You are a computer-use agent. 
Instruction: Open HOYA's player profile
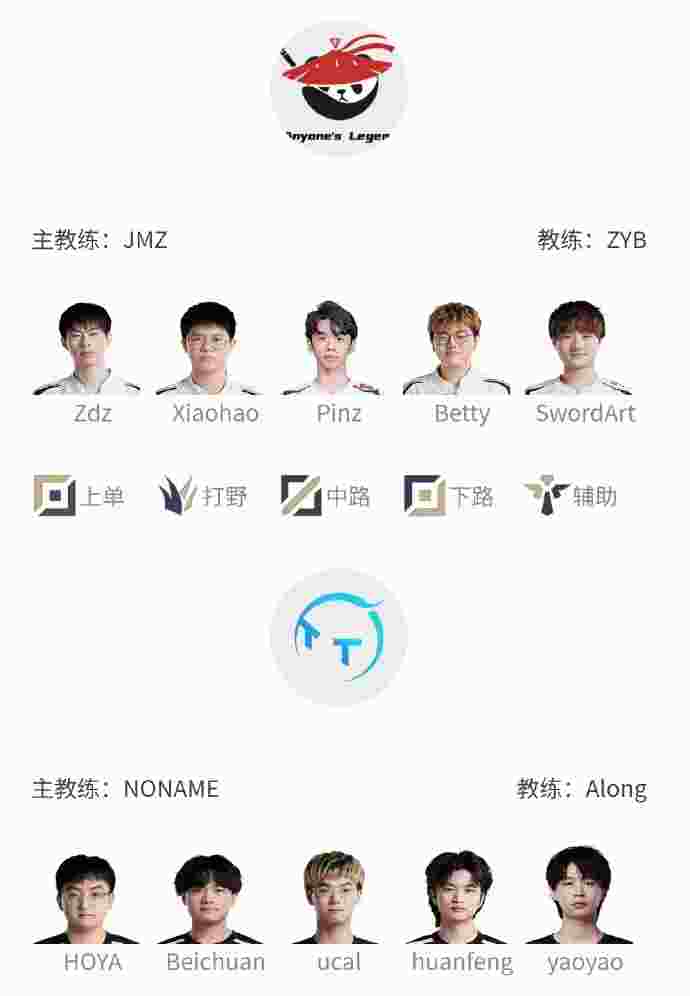coord(87,899)
